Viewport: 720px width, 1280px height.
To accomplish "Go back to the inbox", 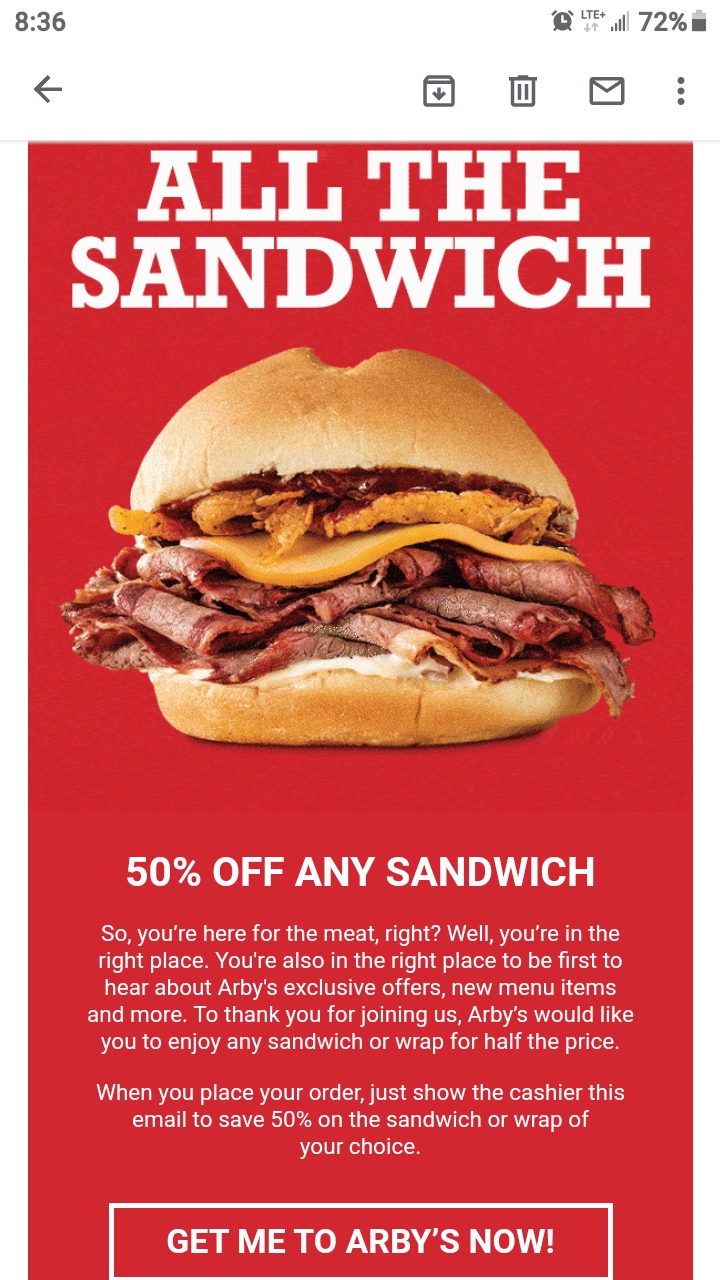I will coord(48,91).
